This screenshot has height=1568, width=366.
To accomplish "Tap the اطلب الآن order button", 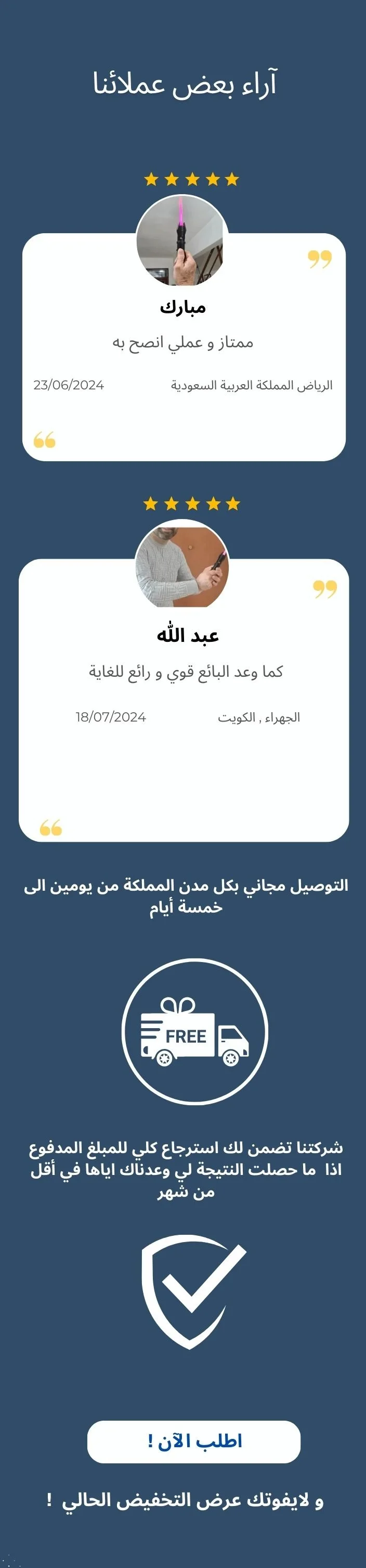I will (194, 1441).
